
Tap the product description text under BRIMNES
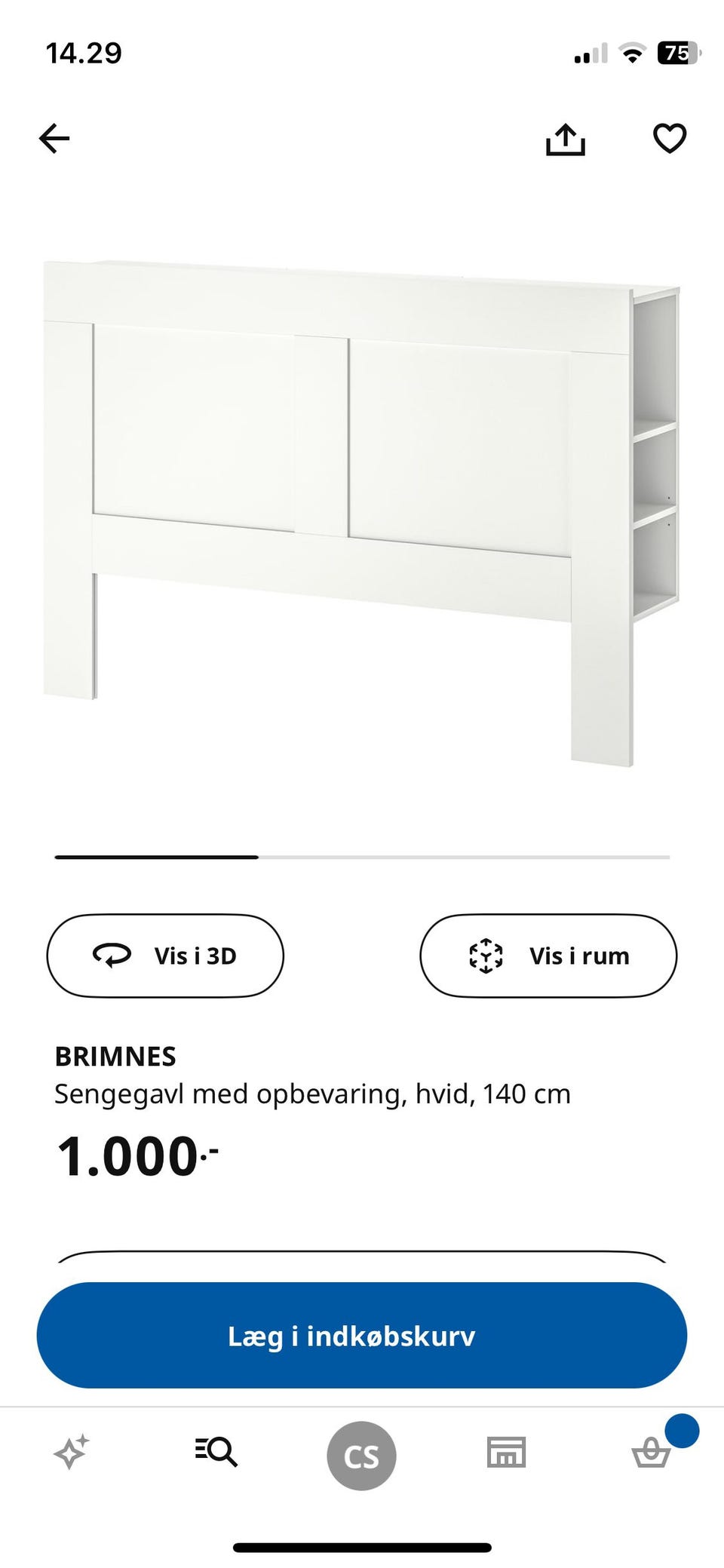click(311, 1094)
